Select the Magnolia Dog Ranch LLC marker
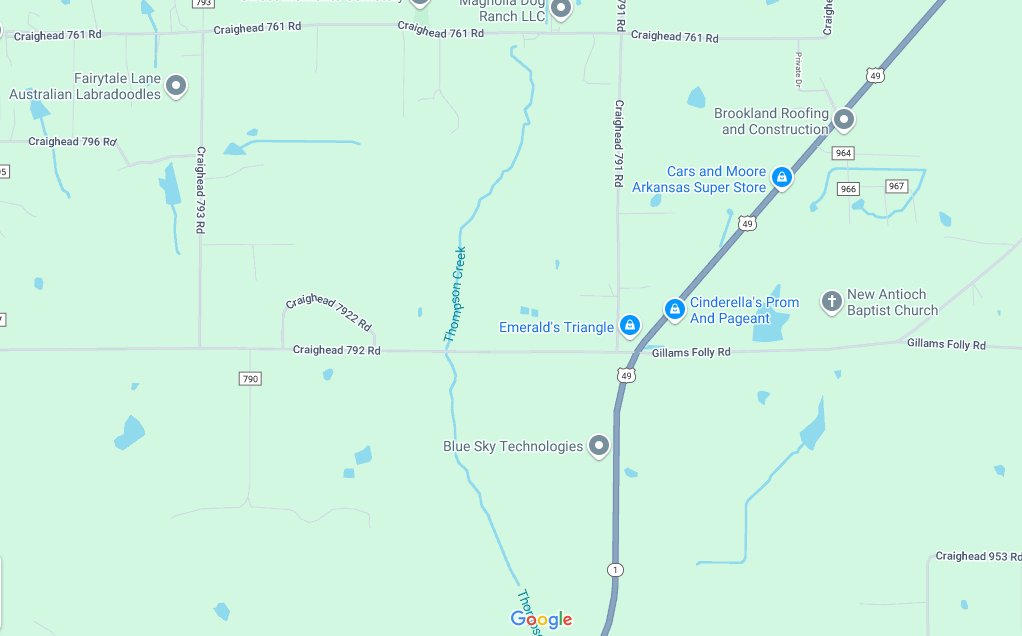The height and width of the screenshot is (636, 1022). tap(561, 9)
